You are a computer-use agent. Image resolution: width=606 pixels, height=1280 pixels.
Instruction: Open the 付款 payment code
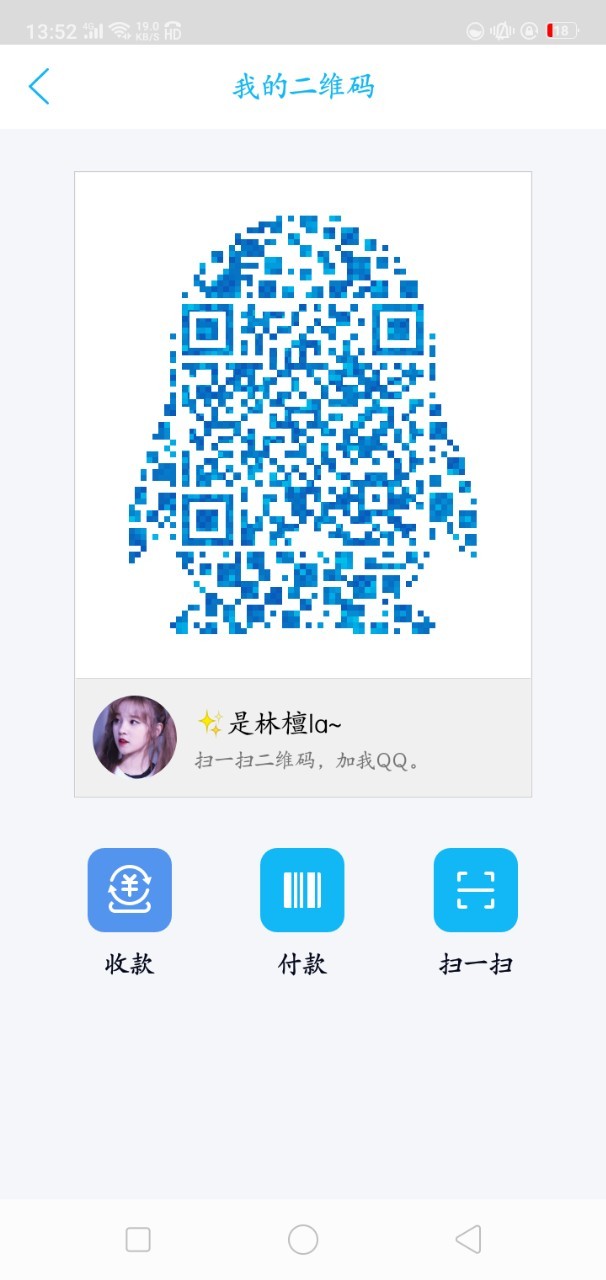click(302, 890)
